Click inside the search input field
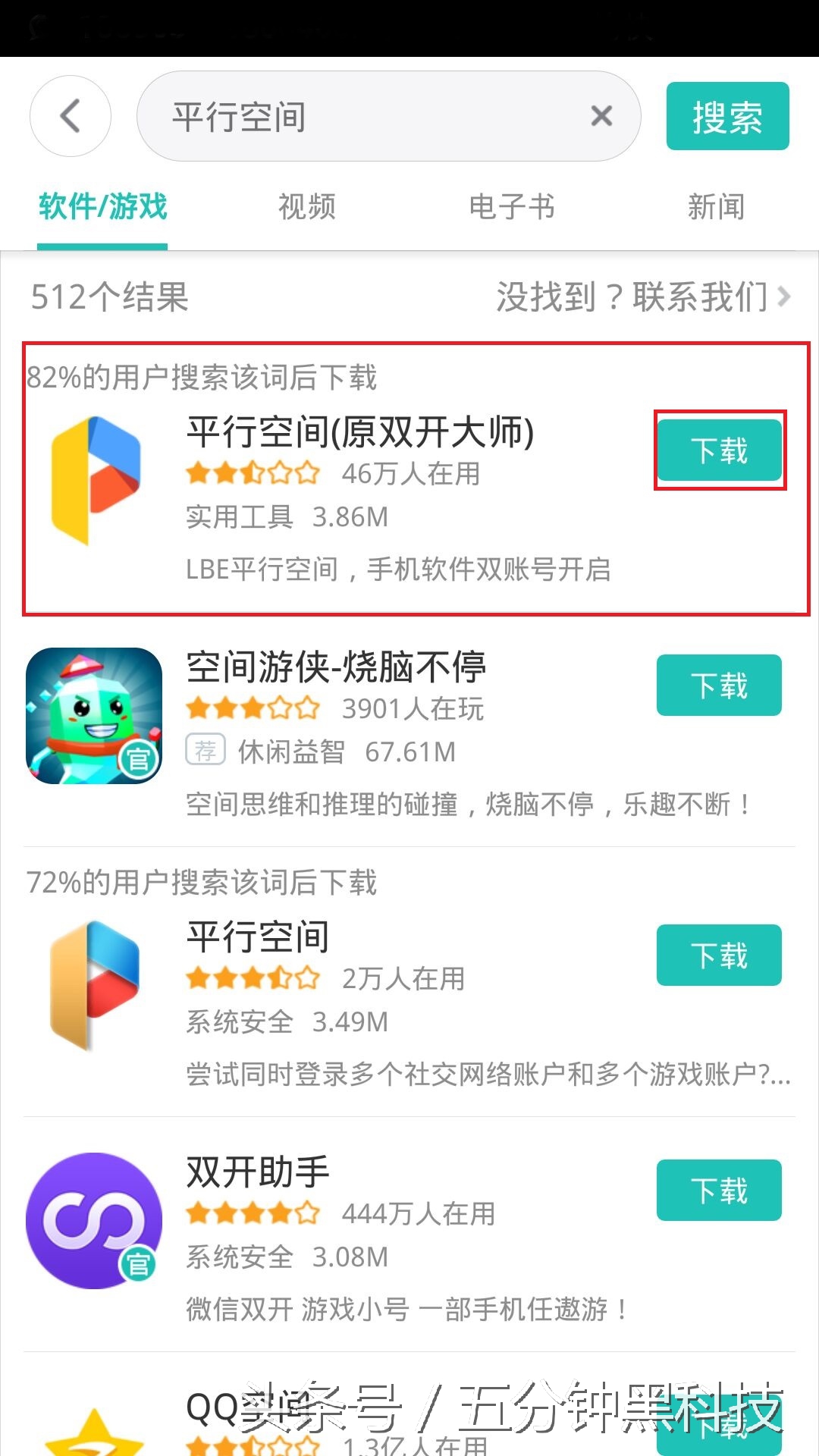The height and width of the screenshot is (1456, 819). pyautogui.click(x=379, y=116)
